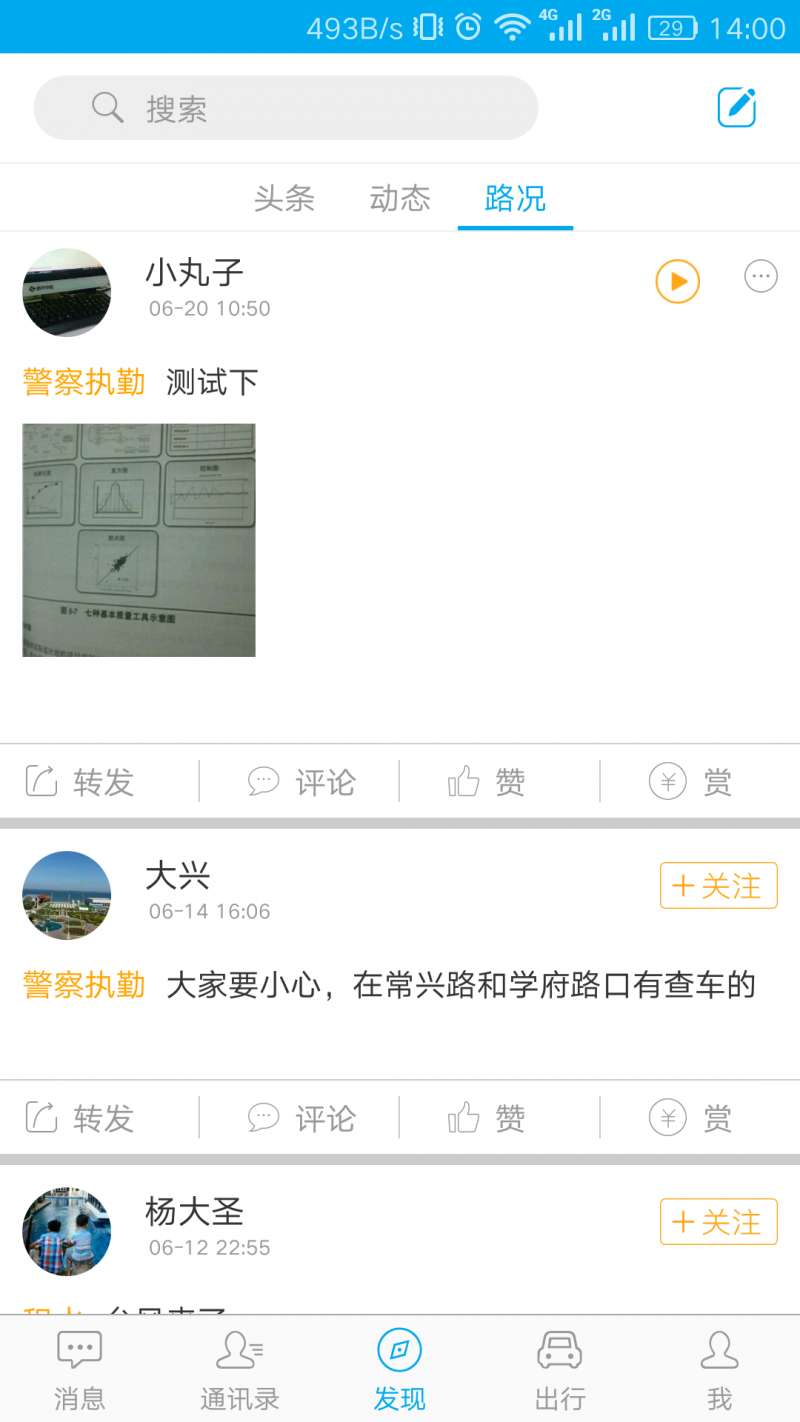Screen dimensions: 800x1422
Task: Tap the 搜索 search box
Action: click(x=285, y=108)
